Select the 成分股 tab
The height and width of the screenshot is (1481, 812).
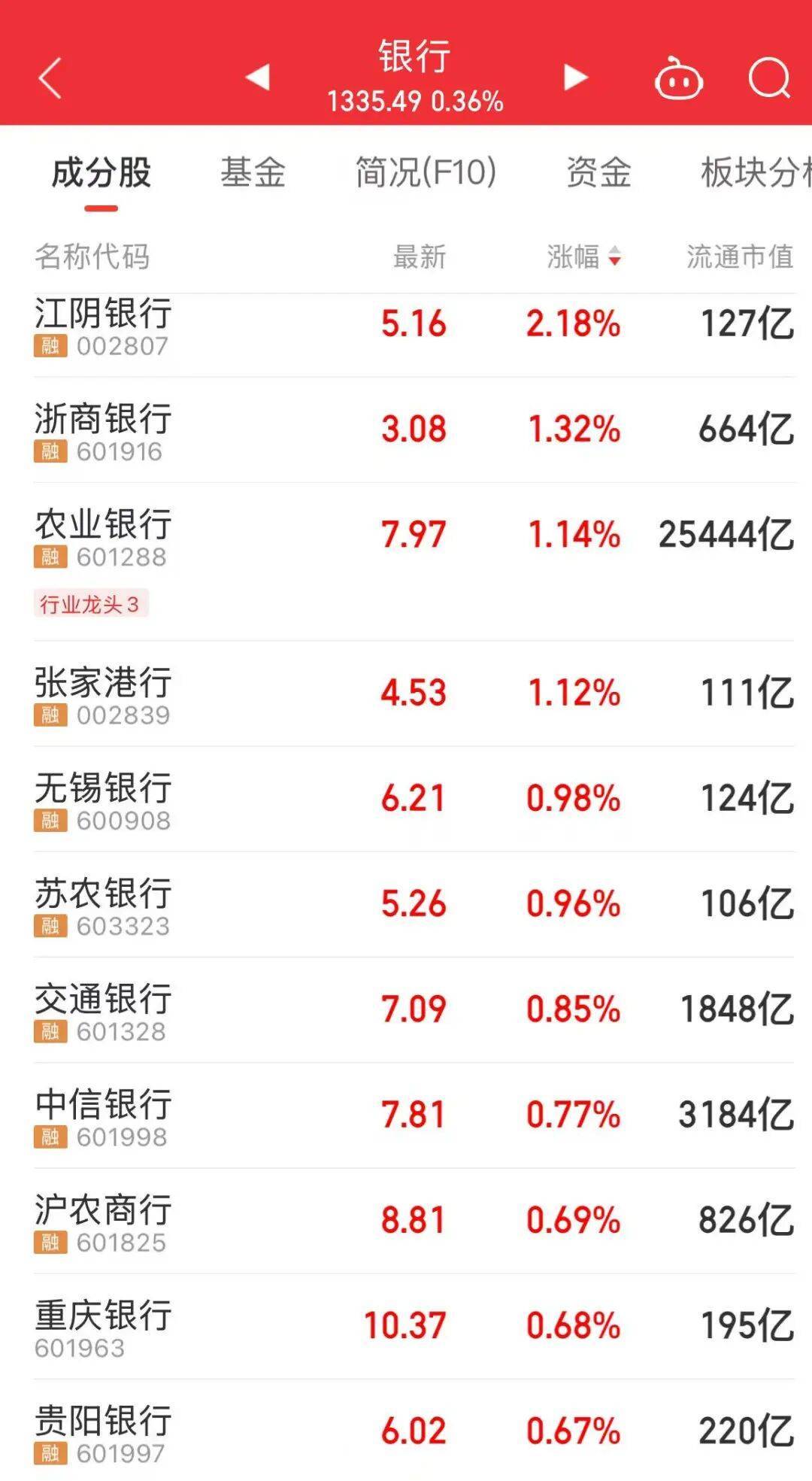(101, 173)
